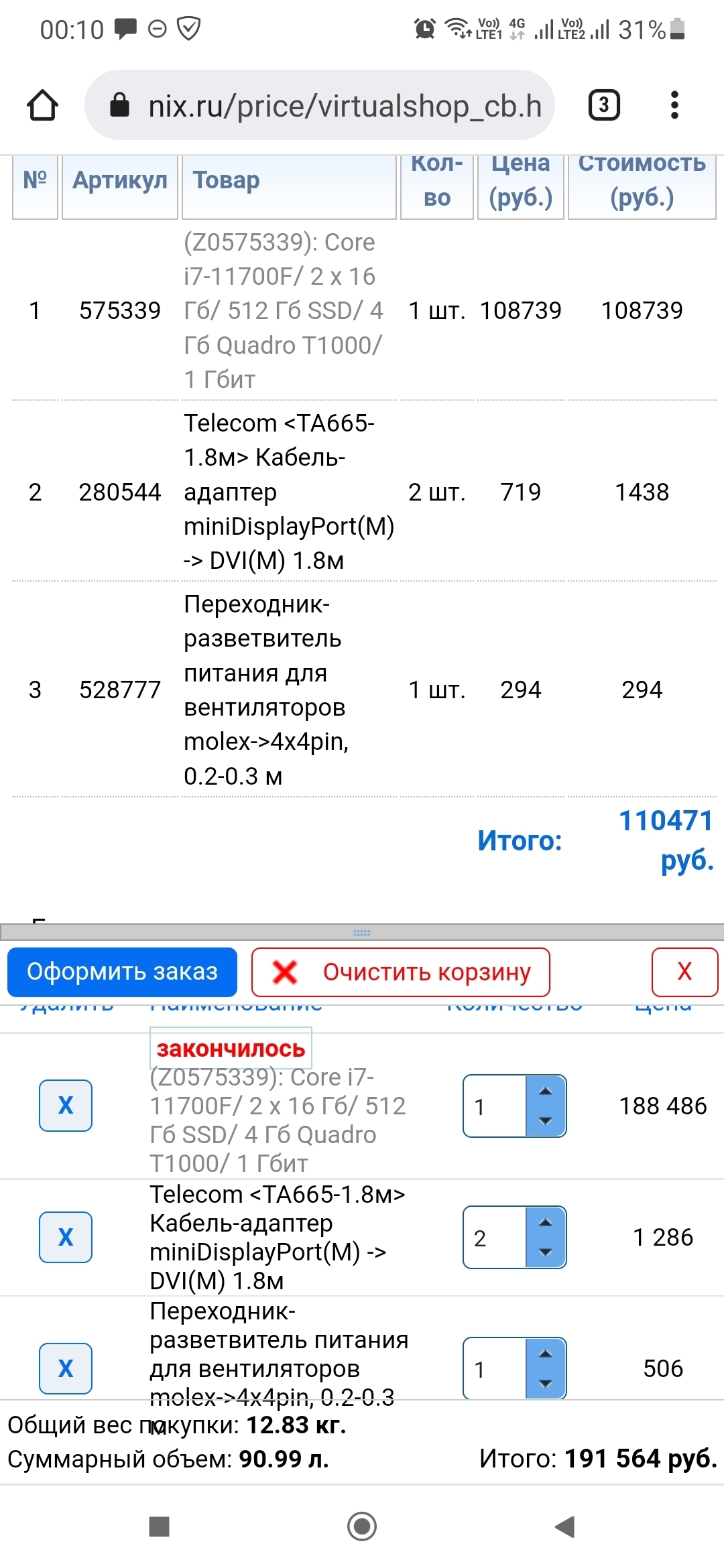Close the cart panel with red X
The image size is (724, 1568).
pyautogui.click(x=684, y=972)
